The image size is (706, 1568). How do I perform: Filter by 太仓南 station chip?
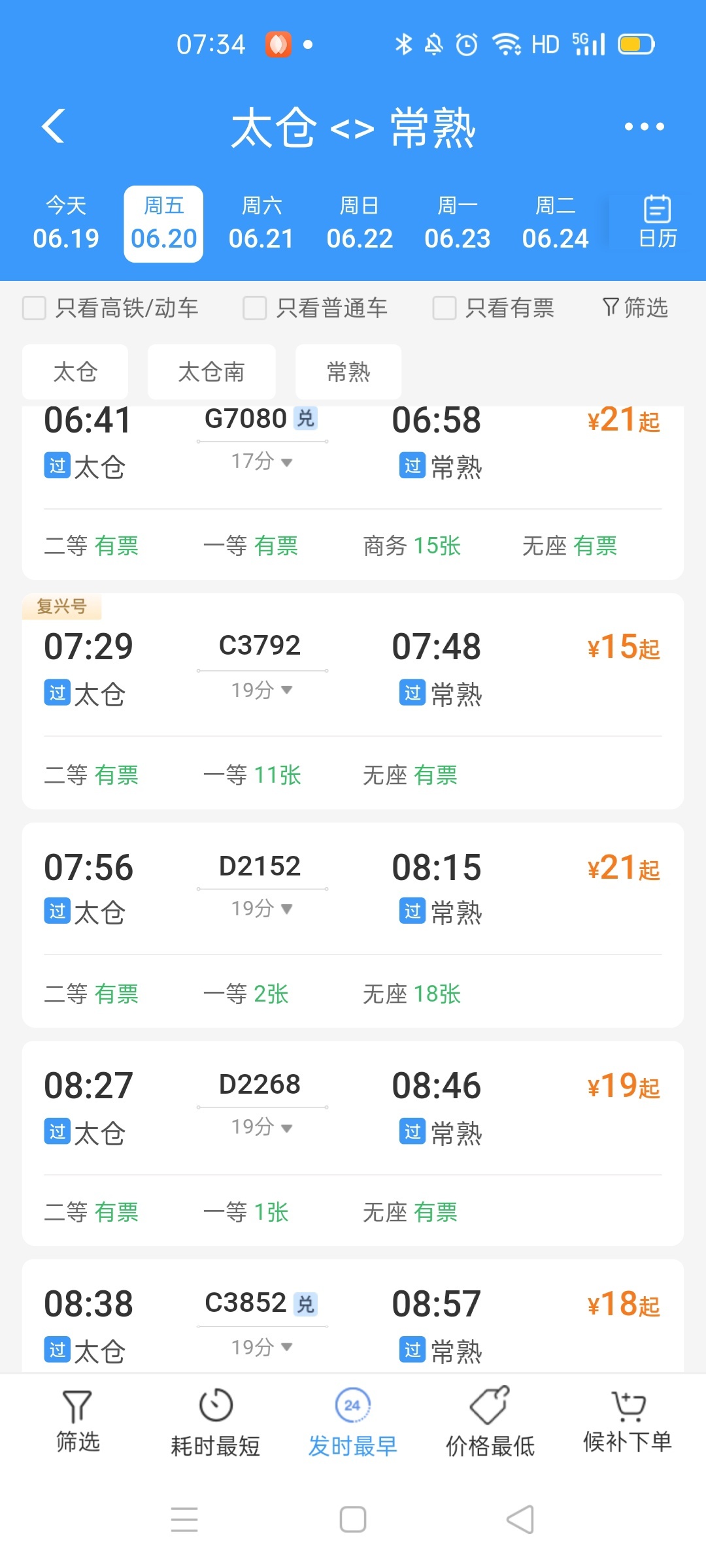click(x=211, y=372)
